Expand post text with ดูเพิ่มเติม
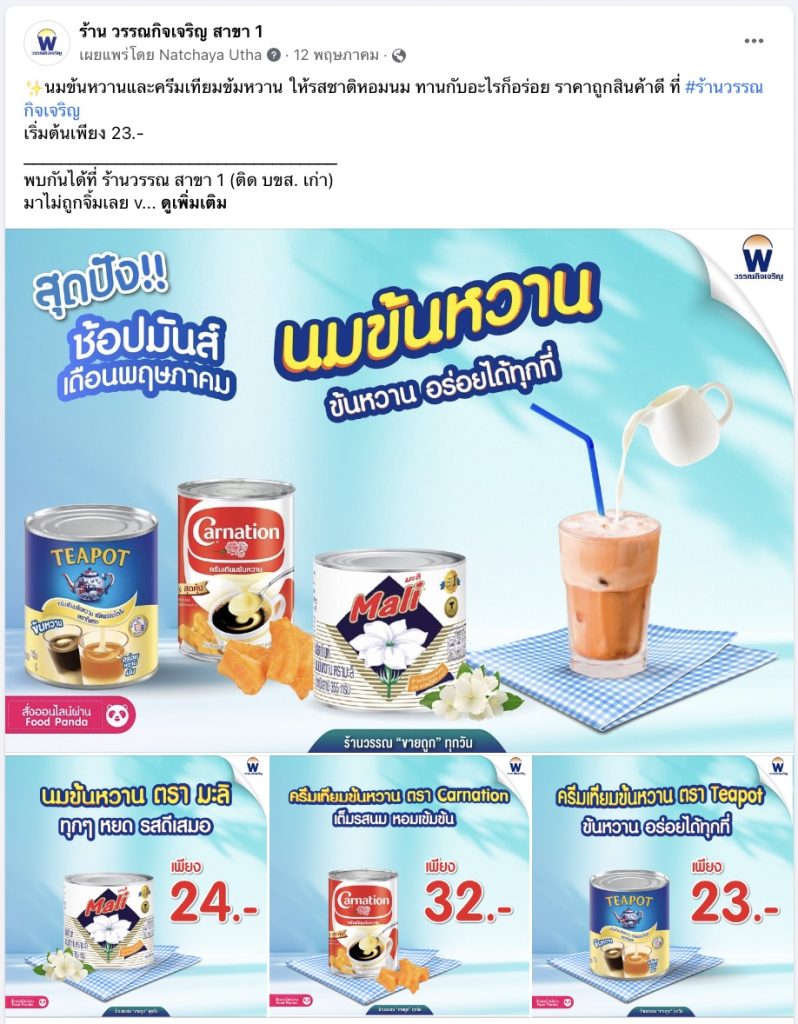Viewport: 798px width, 1024px height. tap(193, 204)
